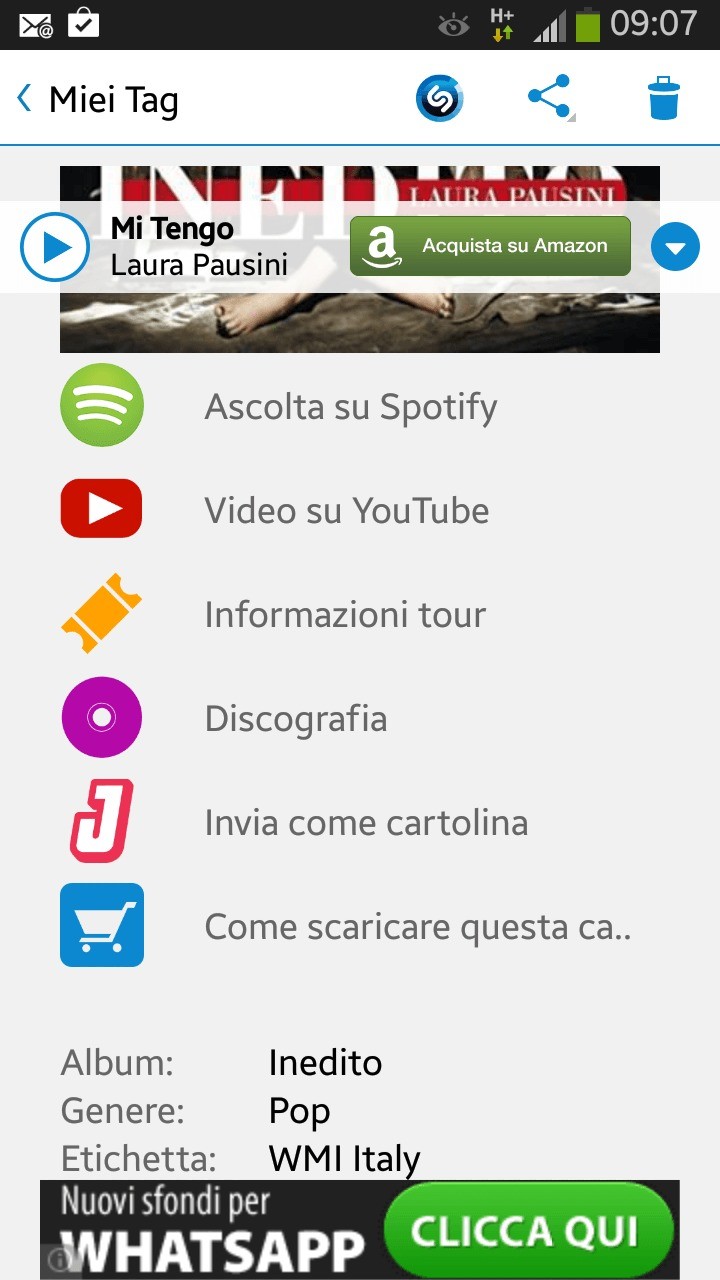Share this tagged song
Viewport: 720px width, 1280px height.
(550, 98)
